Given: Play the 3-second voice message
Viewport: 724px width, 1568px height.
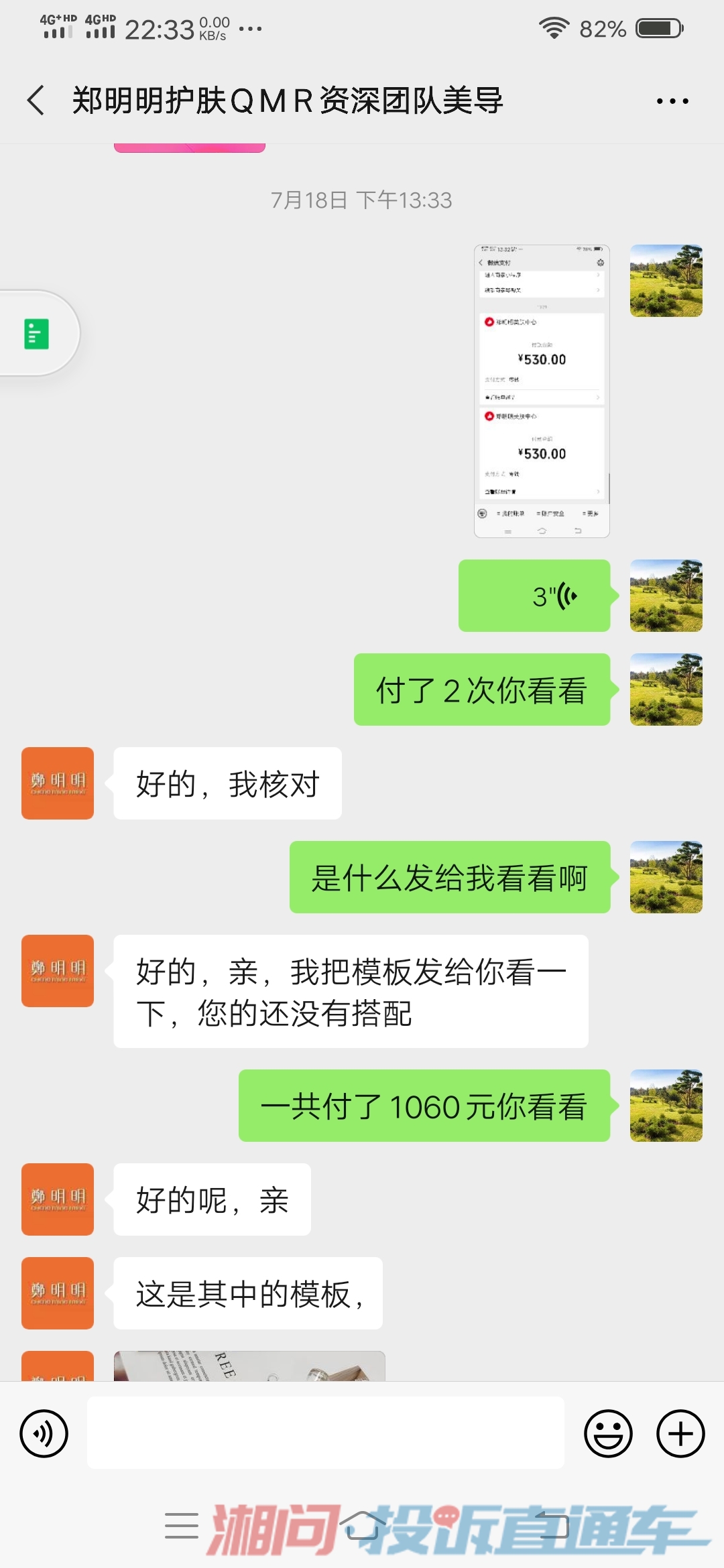Looking at the screenshot, I should pyautogui.click(x=534, y=596).
